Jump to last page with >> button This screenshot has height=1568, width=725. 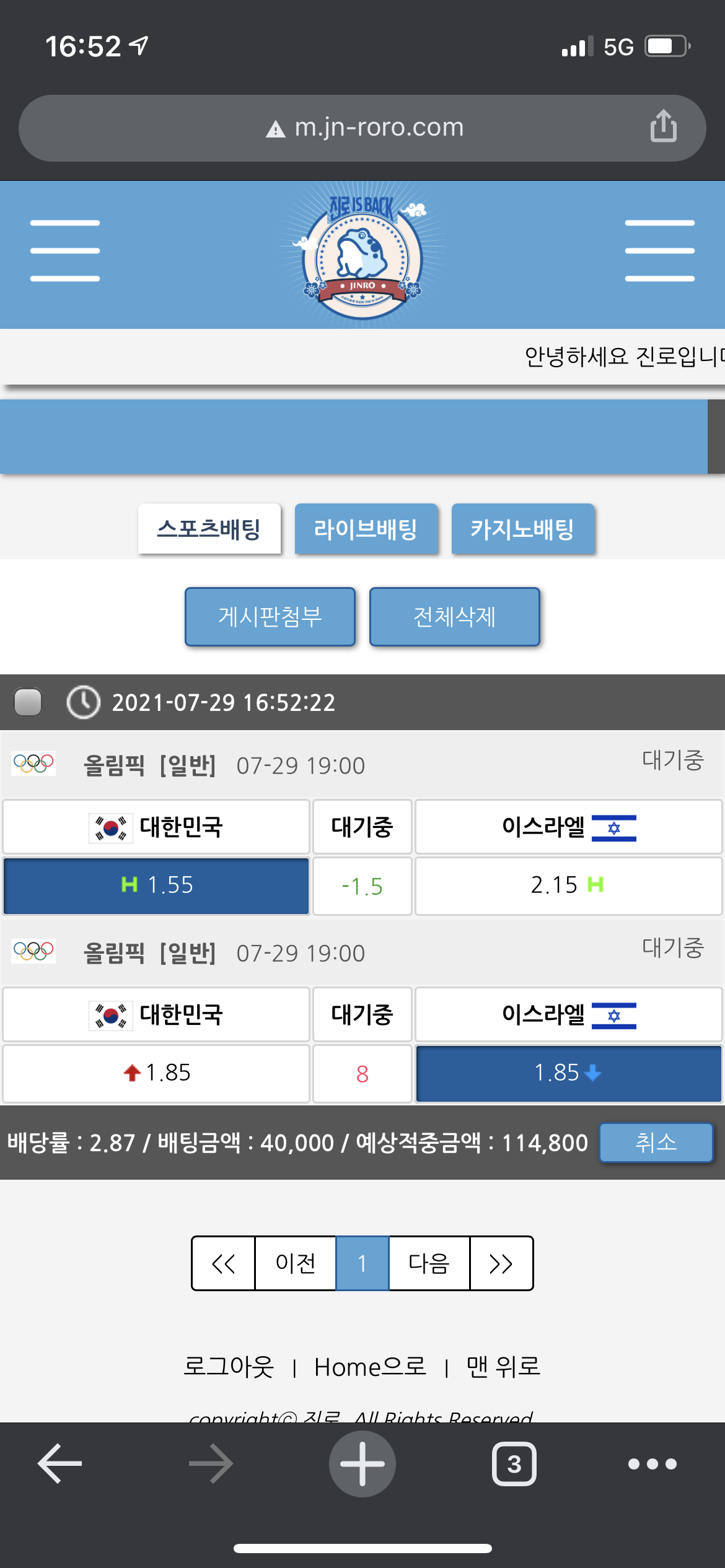[x=501, y=1263]
